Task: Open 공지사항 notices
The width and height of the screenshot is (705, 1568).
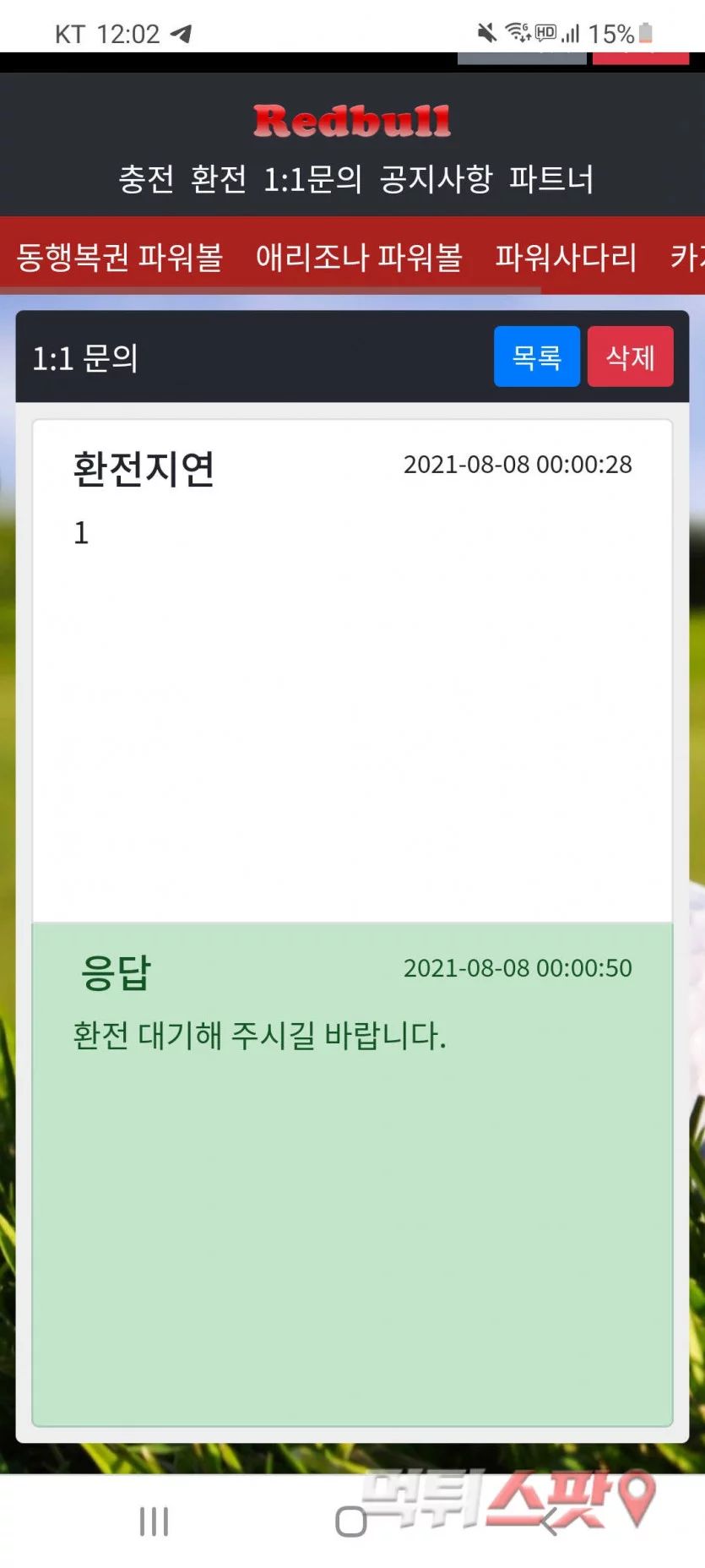Action: coord(436,179)
